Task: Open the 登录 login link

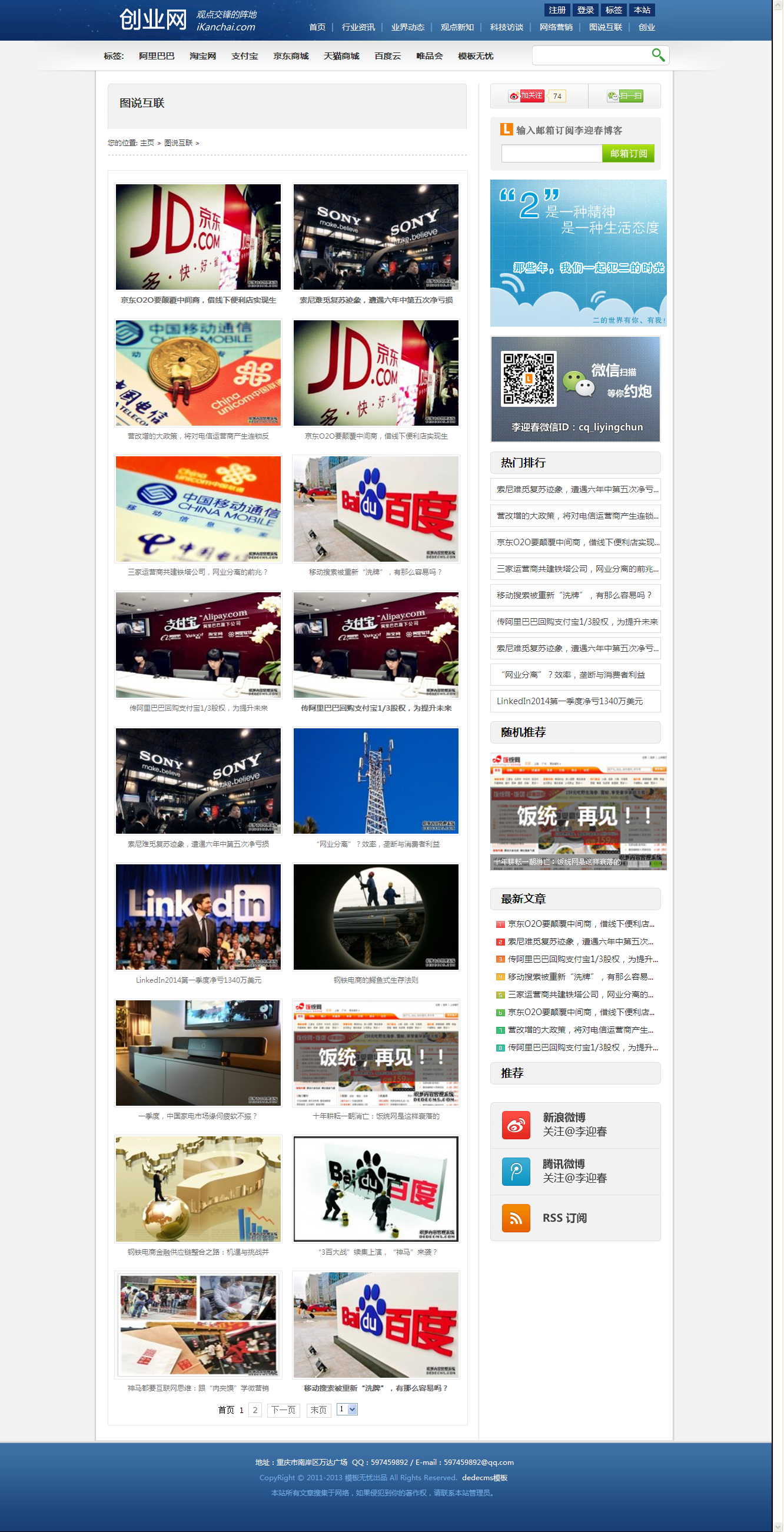Action: tap(585, 10)
